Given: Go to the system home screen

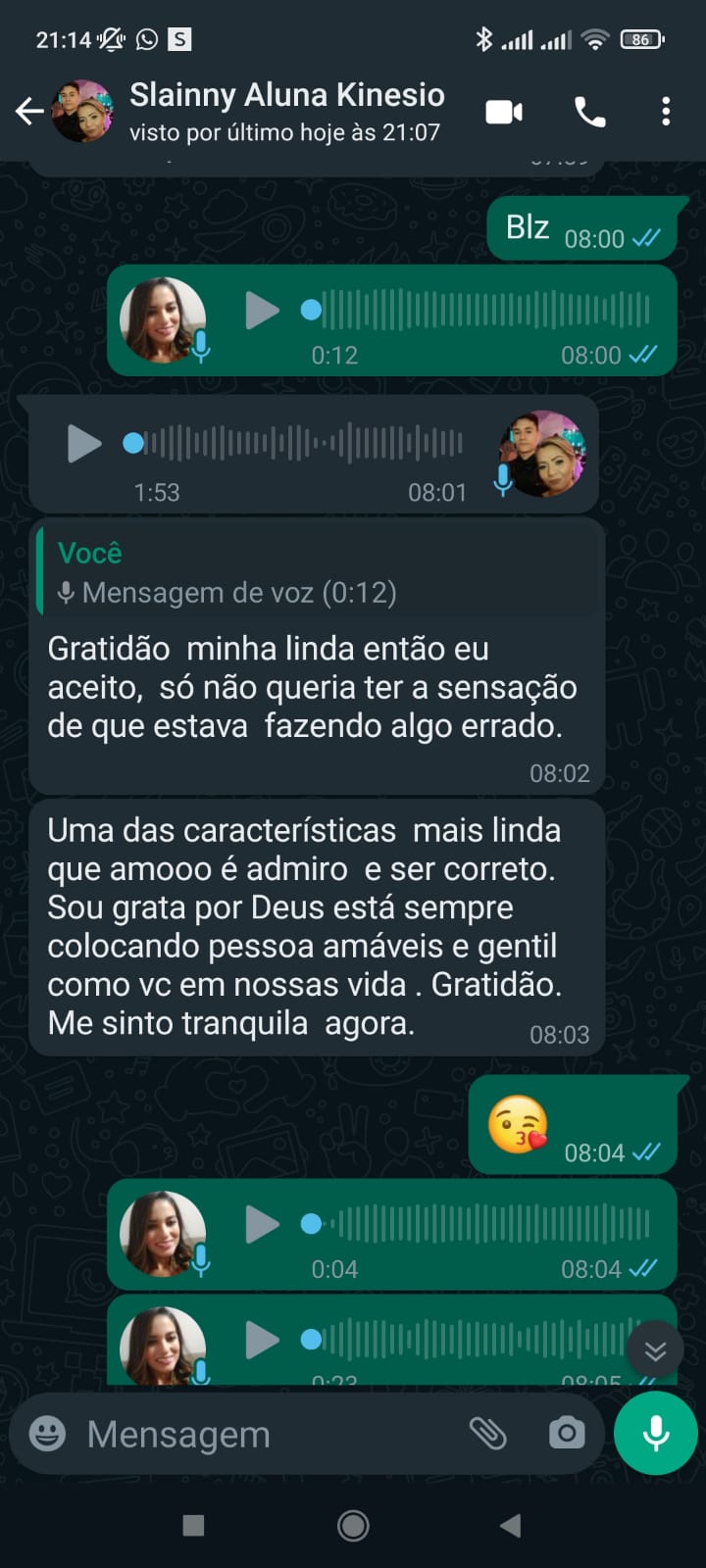Looking at the screenshot, I should pos(353,1525).
